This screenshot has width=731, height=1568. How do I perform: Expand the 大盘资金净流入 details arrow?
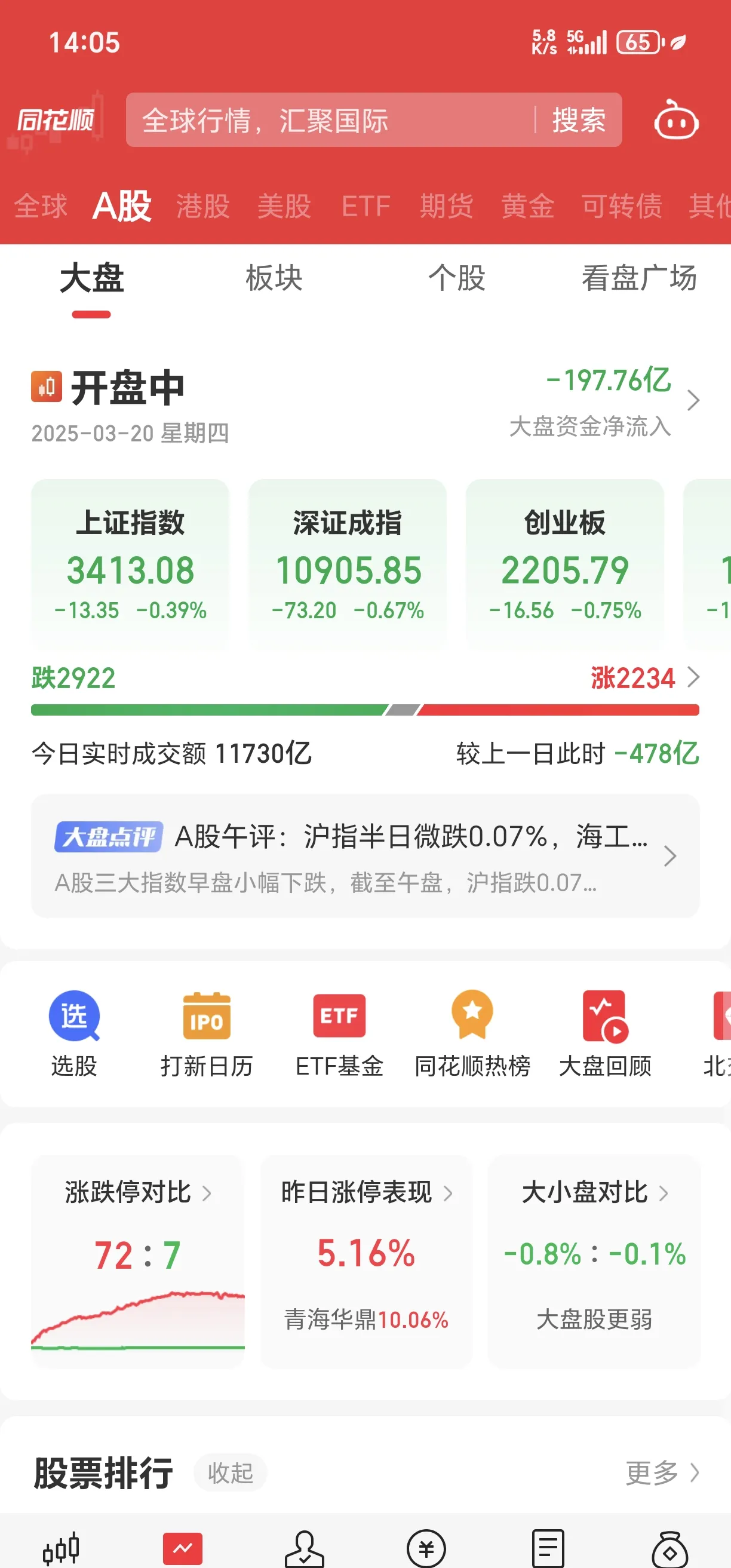click(x=694, y=402)
